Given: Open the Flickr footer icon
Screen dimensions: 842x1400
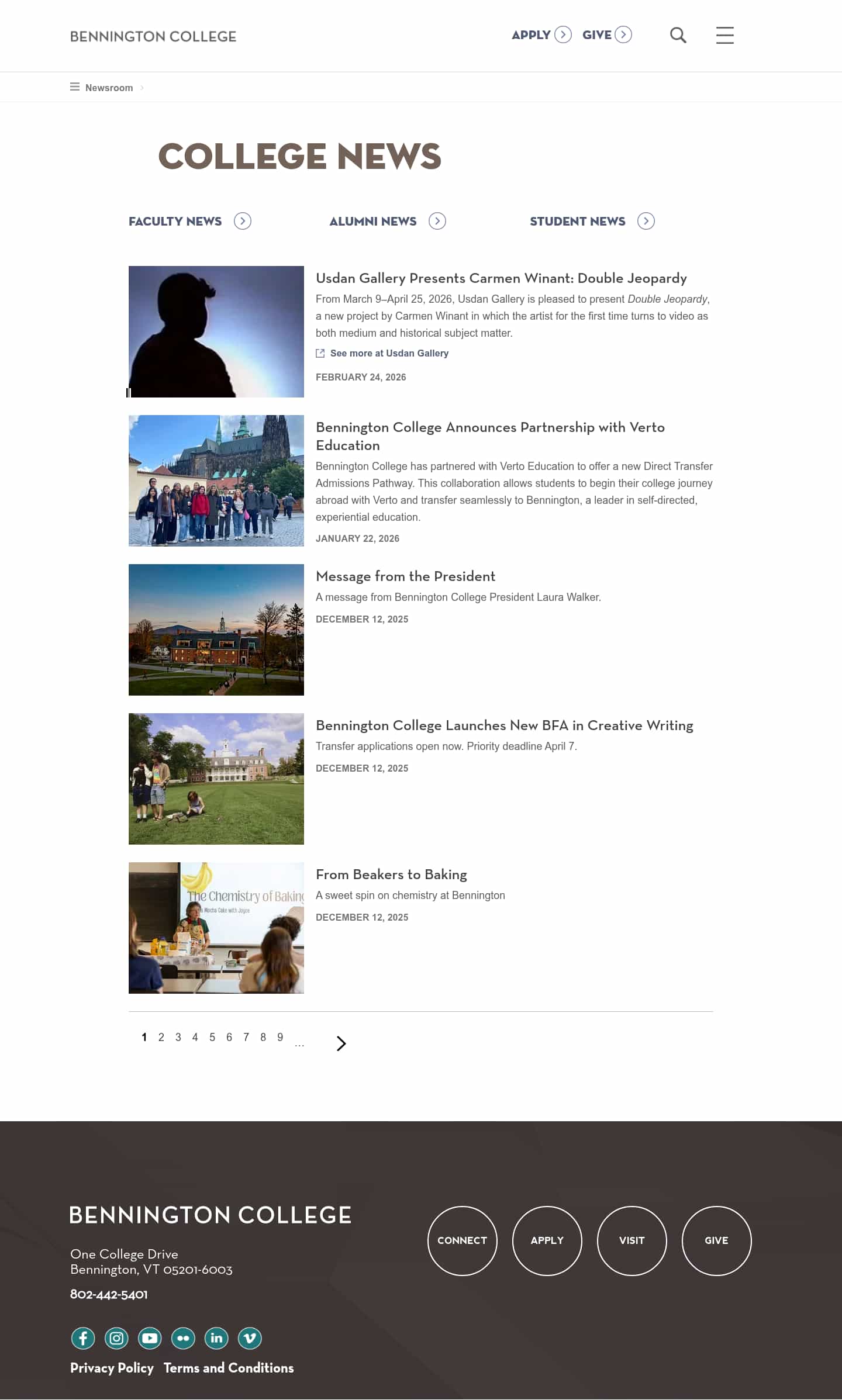Looking at the screenshot, I should point(182,1338).
